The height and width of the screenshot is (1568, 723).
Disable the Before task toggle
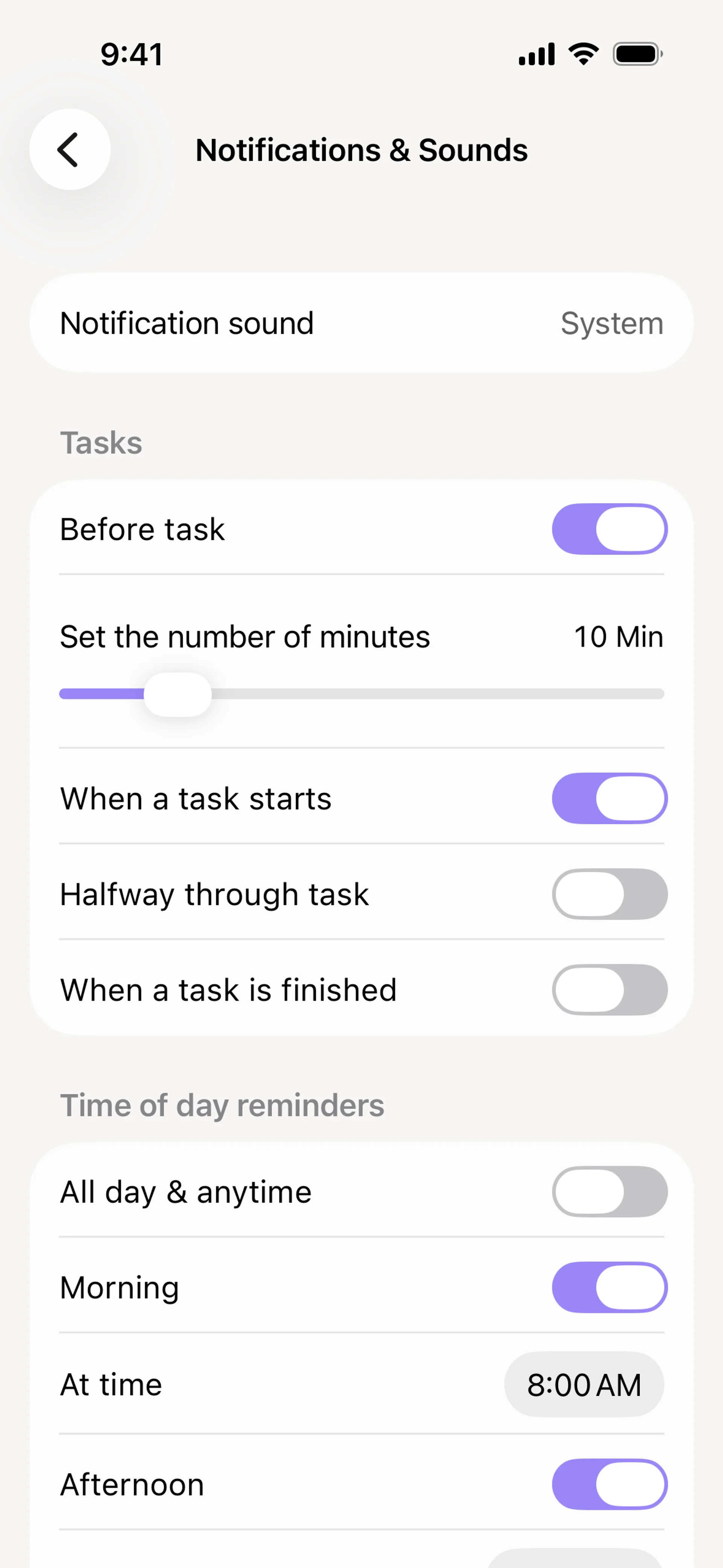pos(609,529)
